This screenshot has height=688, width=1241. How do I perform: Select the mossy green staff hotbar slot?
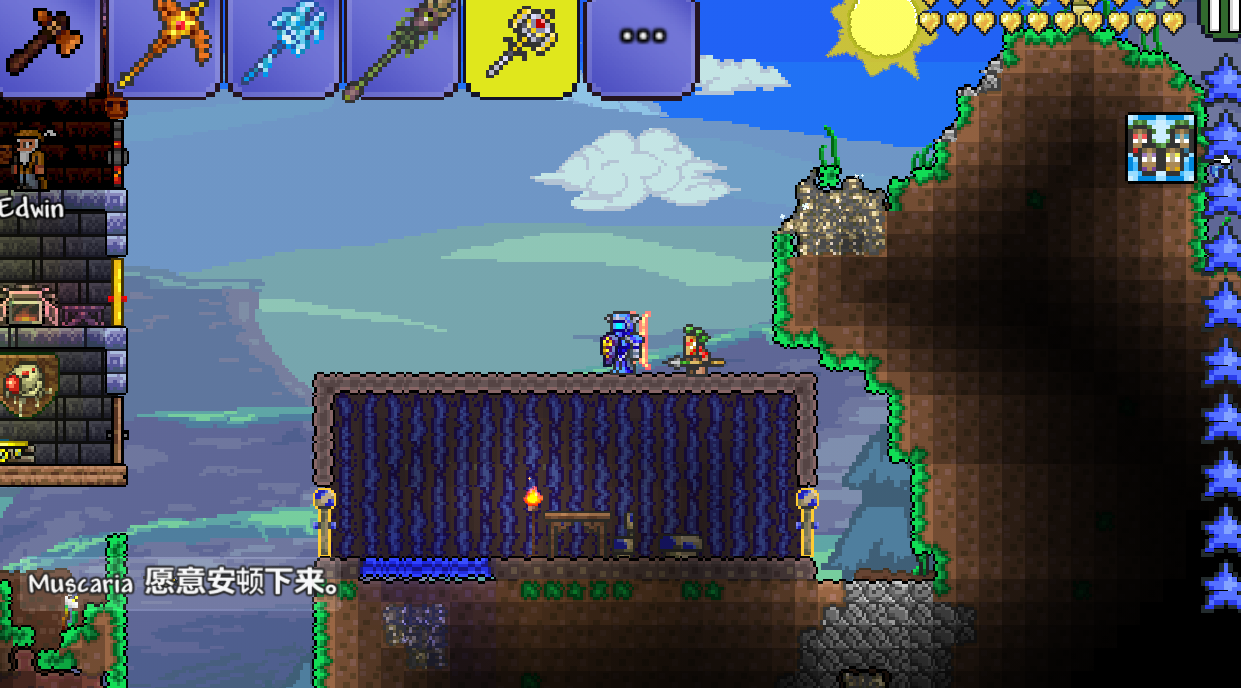pyautogui.click(x=401, y=44)
